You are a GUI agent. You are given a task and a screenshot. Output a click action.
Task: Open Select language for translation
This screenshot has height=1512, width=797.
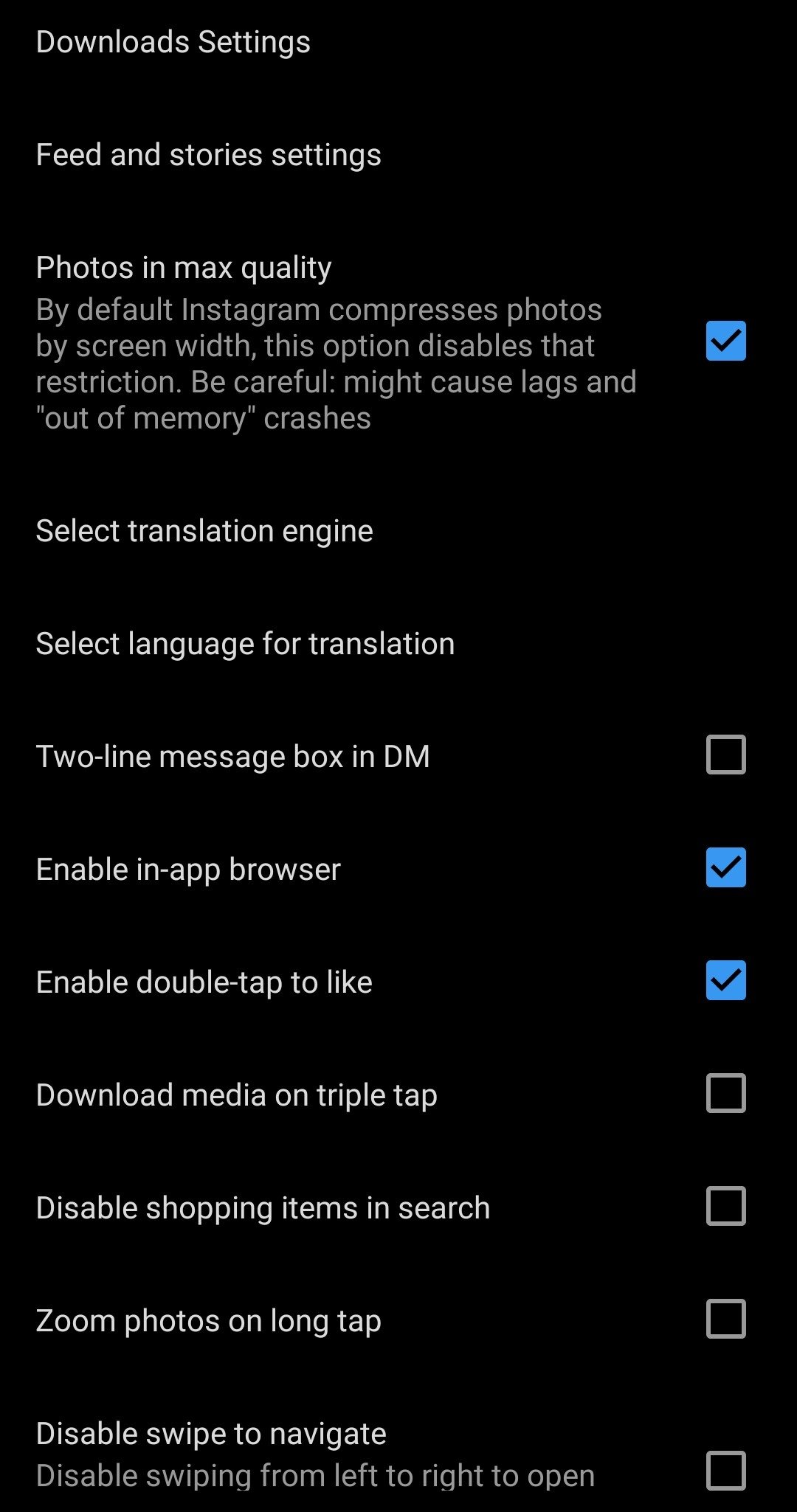point(398,644)
